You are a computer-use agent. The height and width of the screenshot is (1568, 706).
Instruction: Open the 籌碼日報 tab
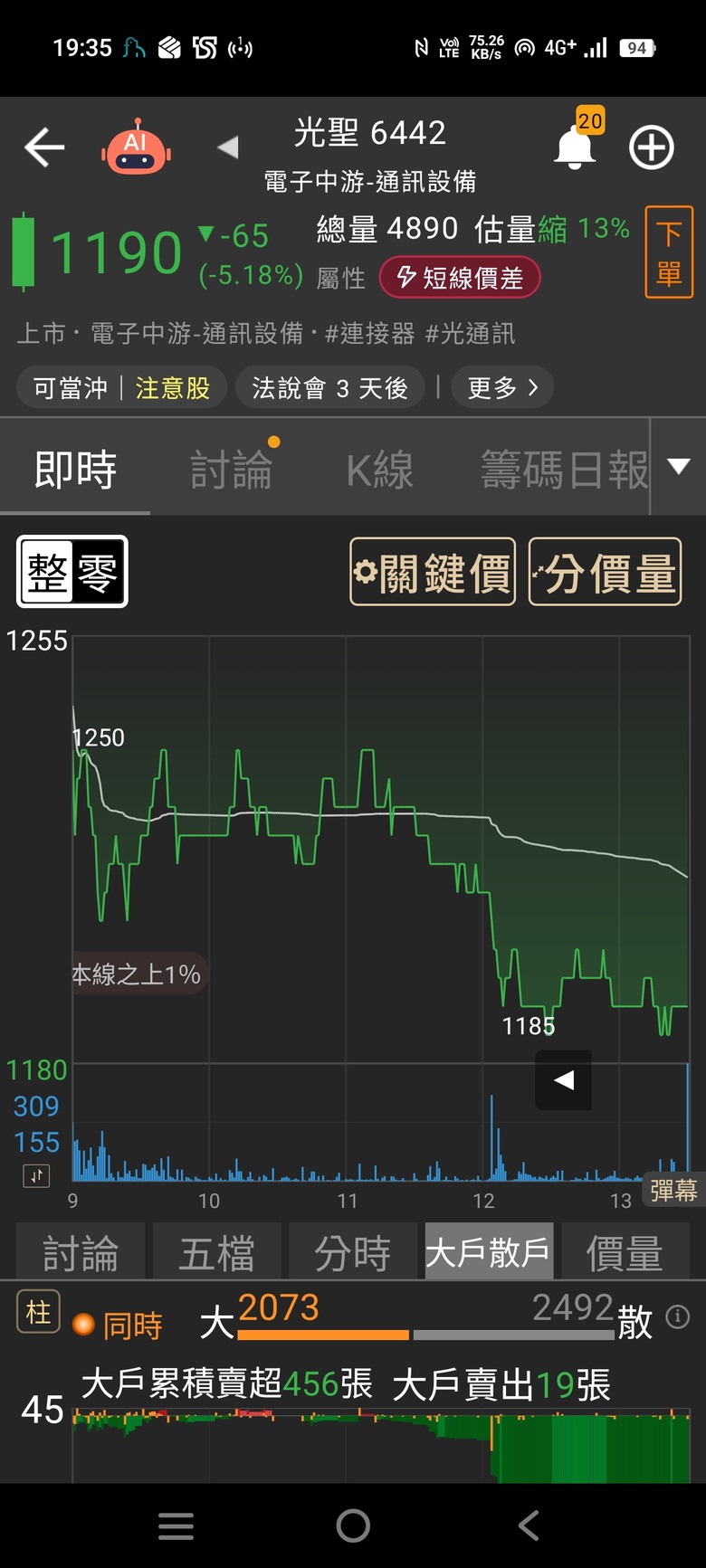point(565,470)
